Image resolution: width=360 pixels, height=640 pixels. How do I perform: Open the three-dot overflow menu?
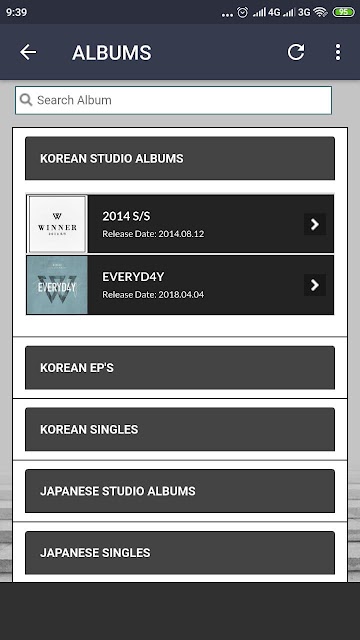coord(338,52)
